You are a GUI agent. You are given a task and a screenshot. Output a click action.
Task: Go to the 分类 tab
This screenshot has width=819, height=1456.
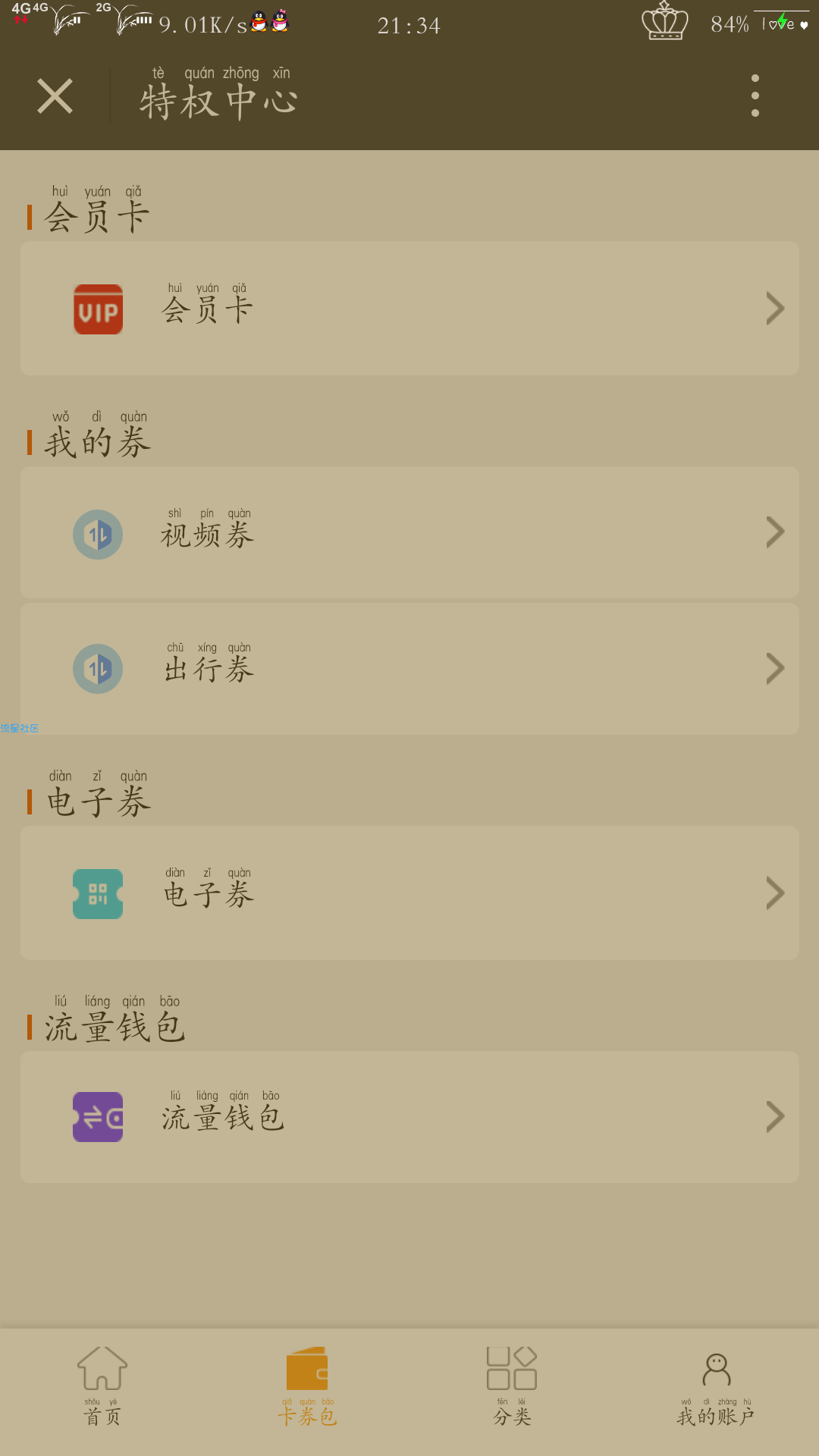(512, 1386)
